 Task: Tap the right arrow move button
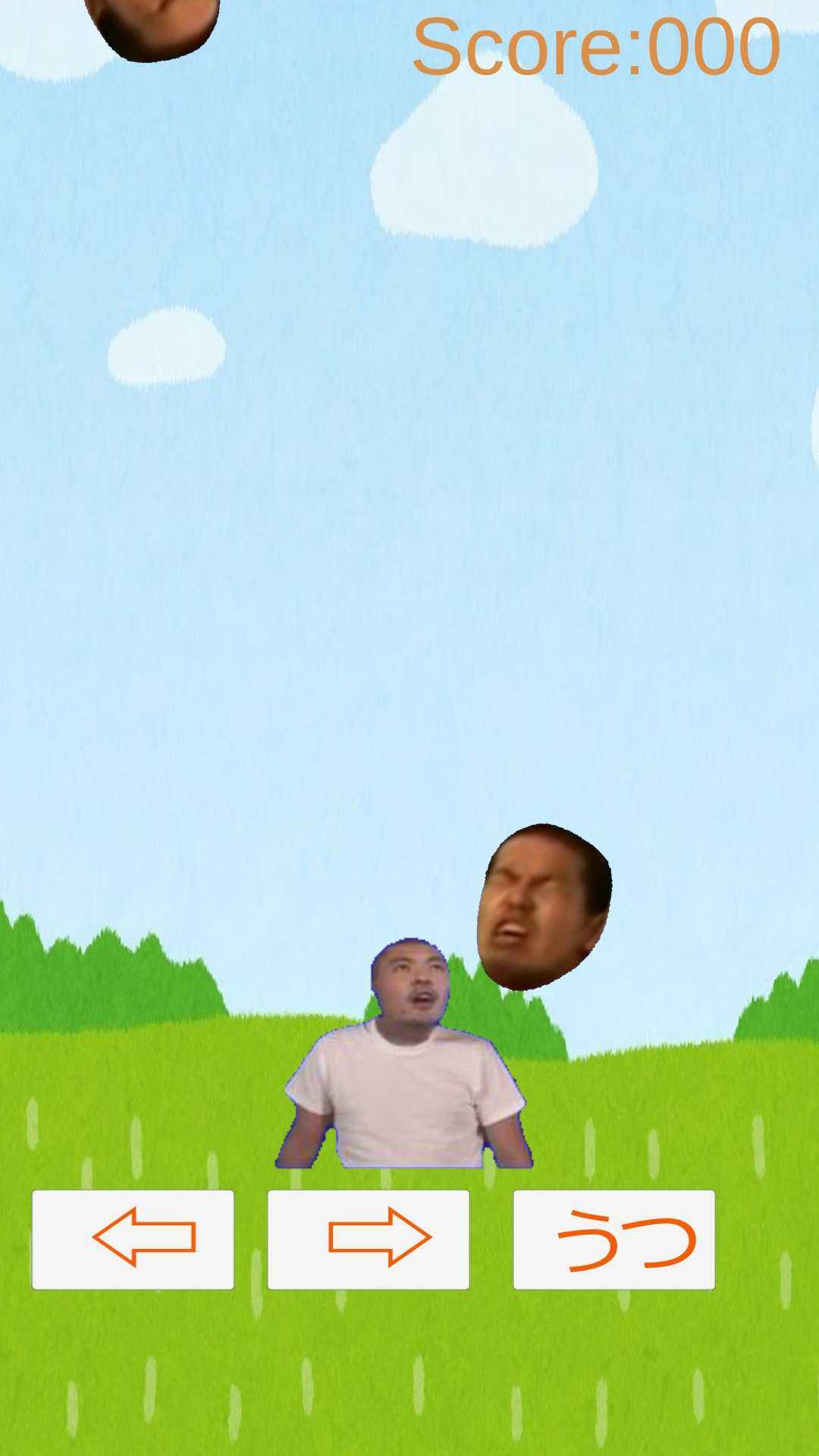point(369,1239)
